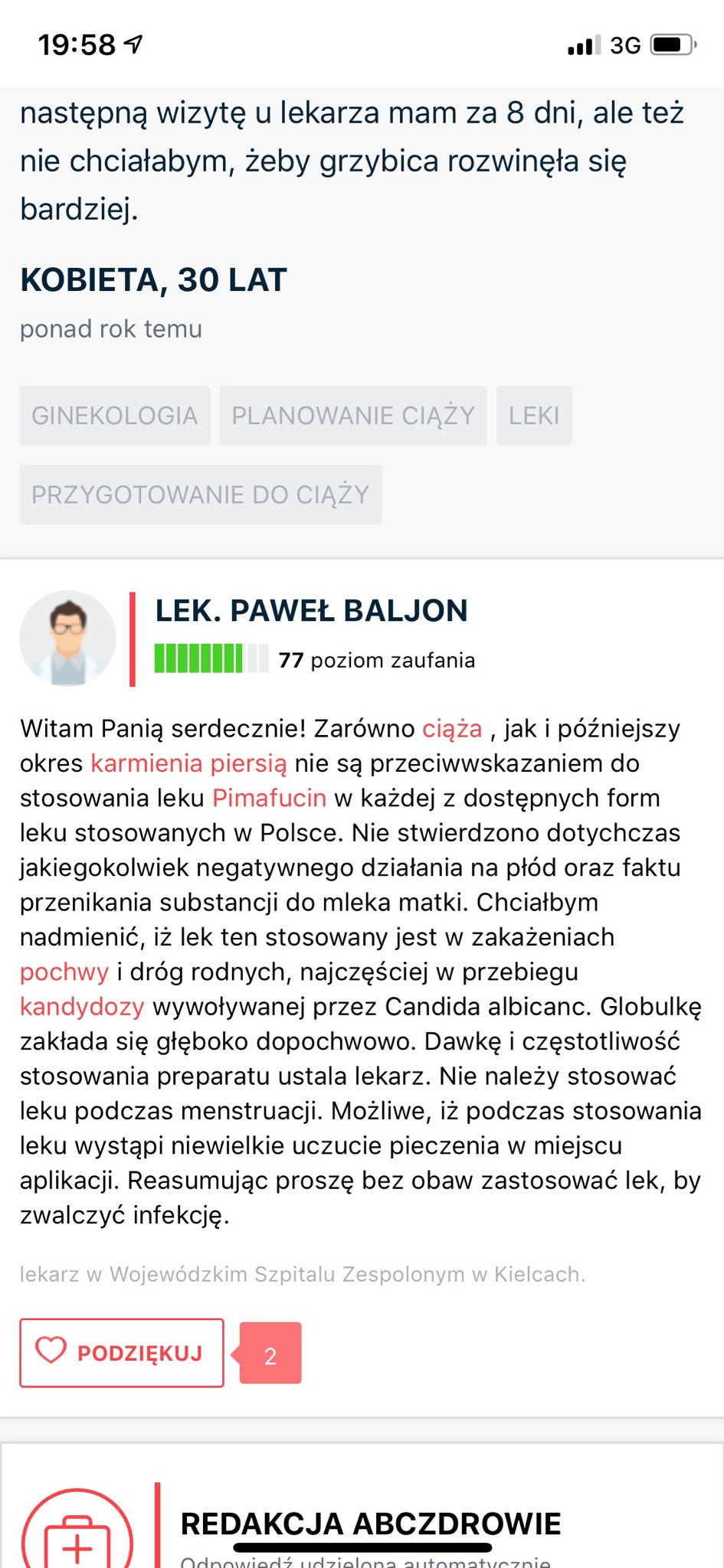Open the Pimafucin drug link

coord(269,798)
